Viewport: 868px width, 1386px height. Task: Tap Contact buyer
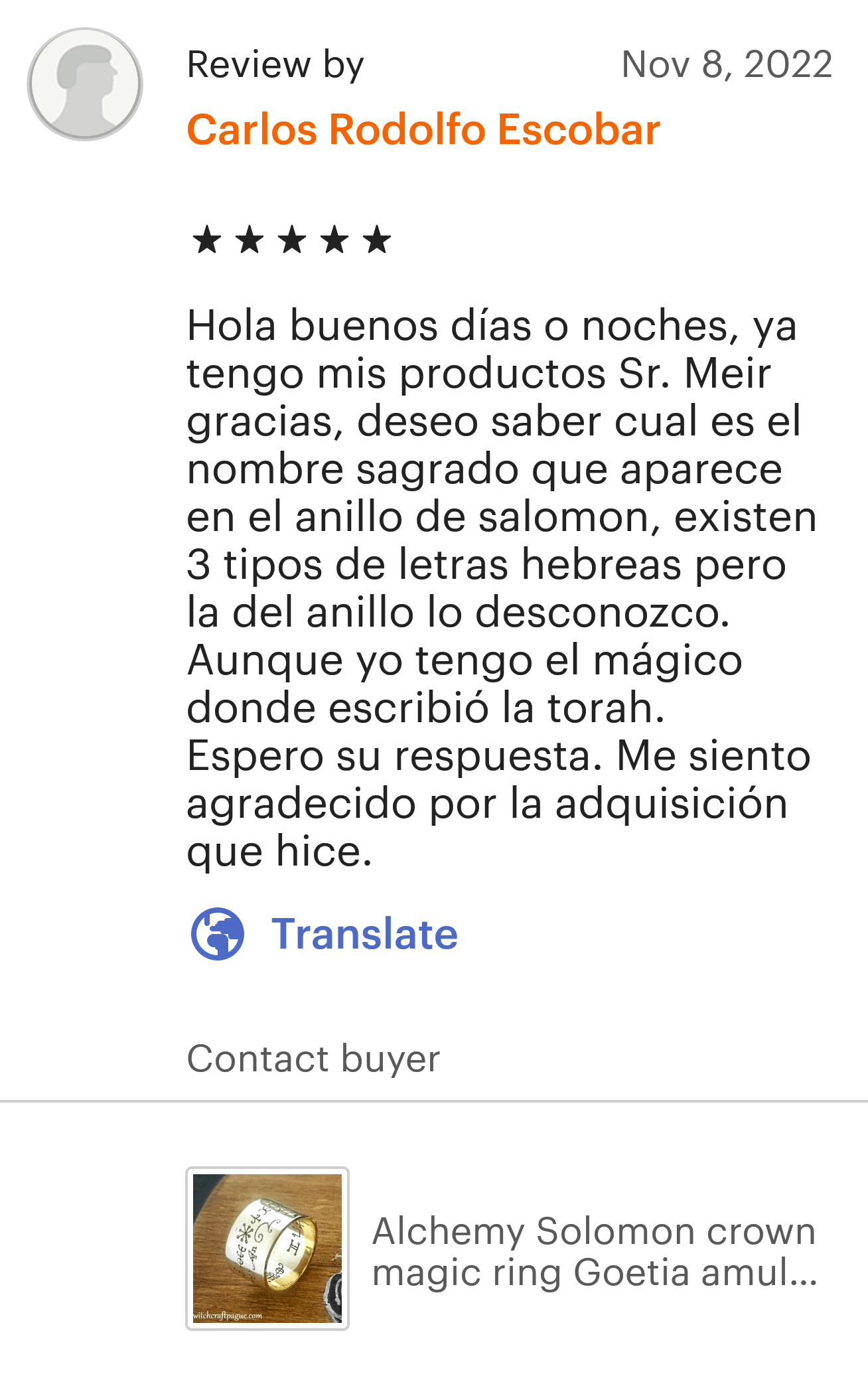(313, 1058)
